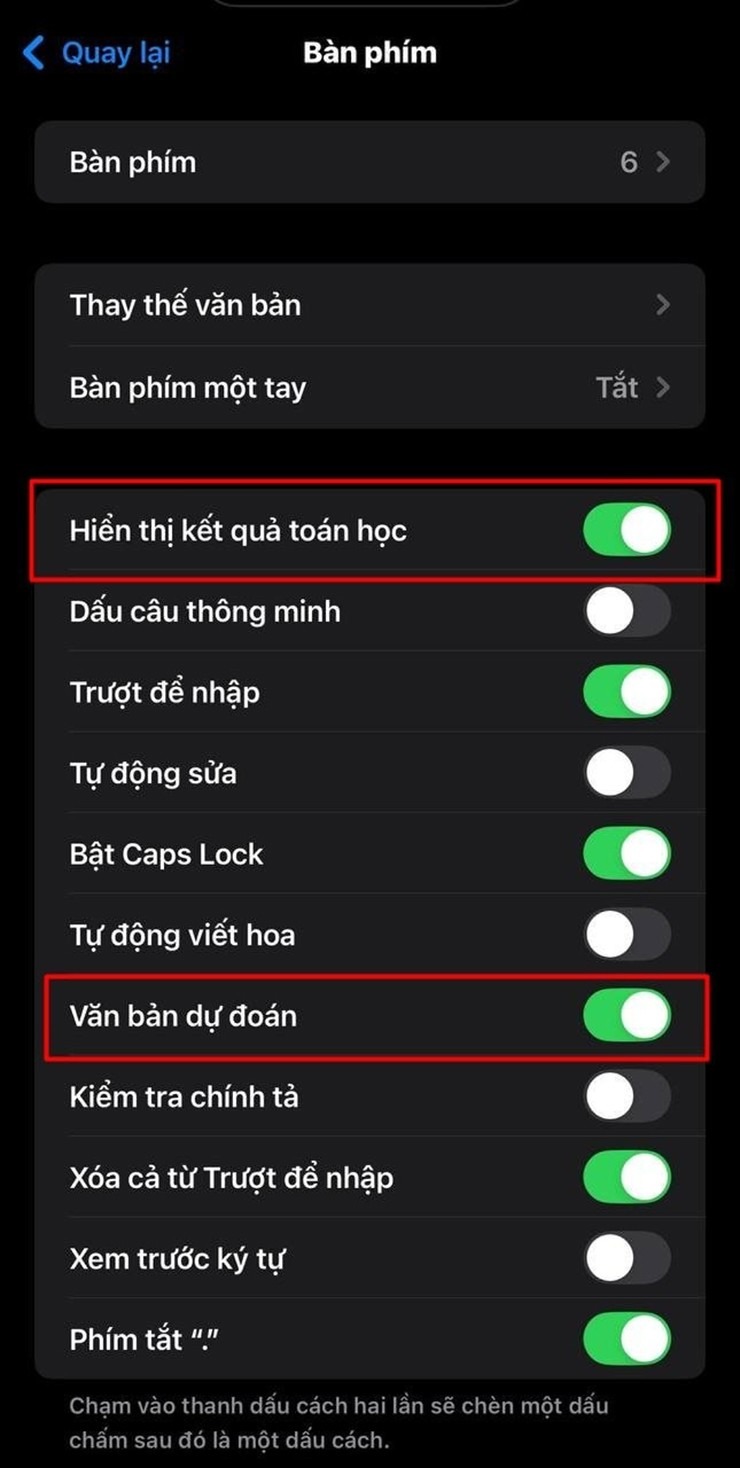Disable Hiển thị kết quả toán học
The image size is (740, 1468).
(x=627, y=530)
